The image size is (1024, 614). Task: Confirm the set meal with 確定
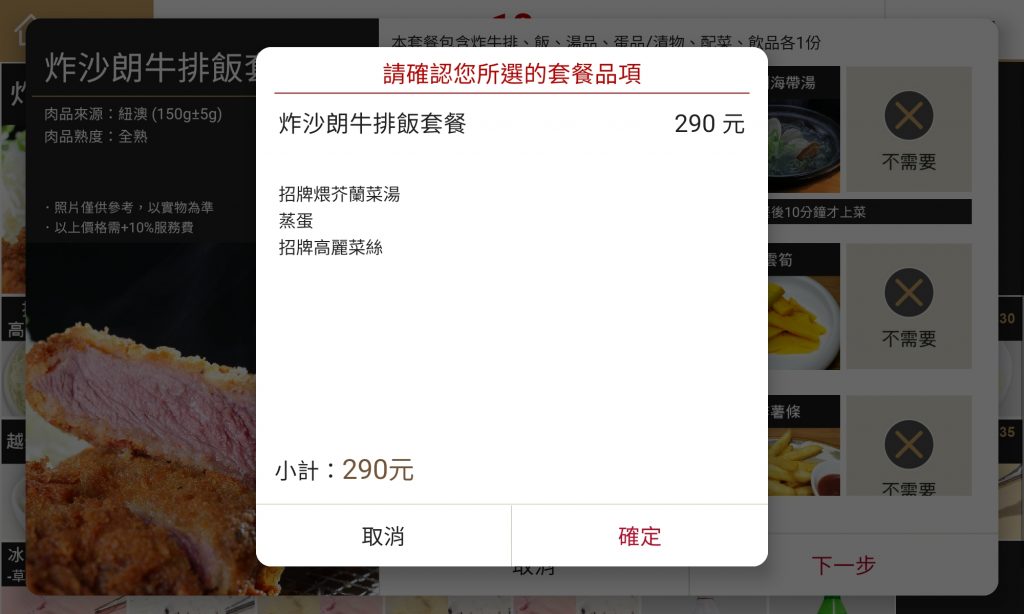[x=639, y=536]
